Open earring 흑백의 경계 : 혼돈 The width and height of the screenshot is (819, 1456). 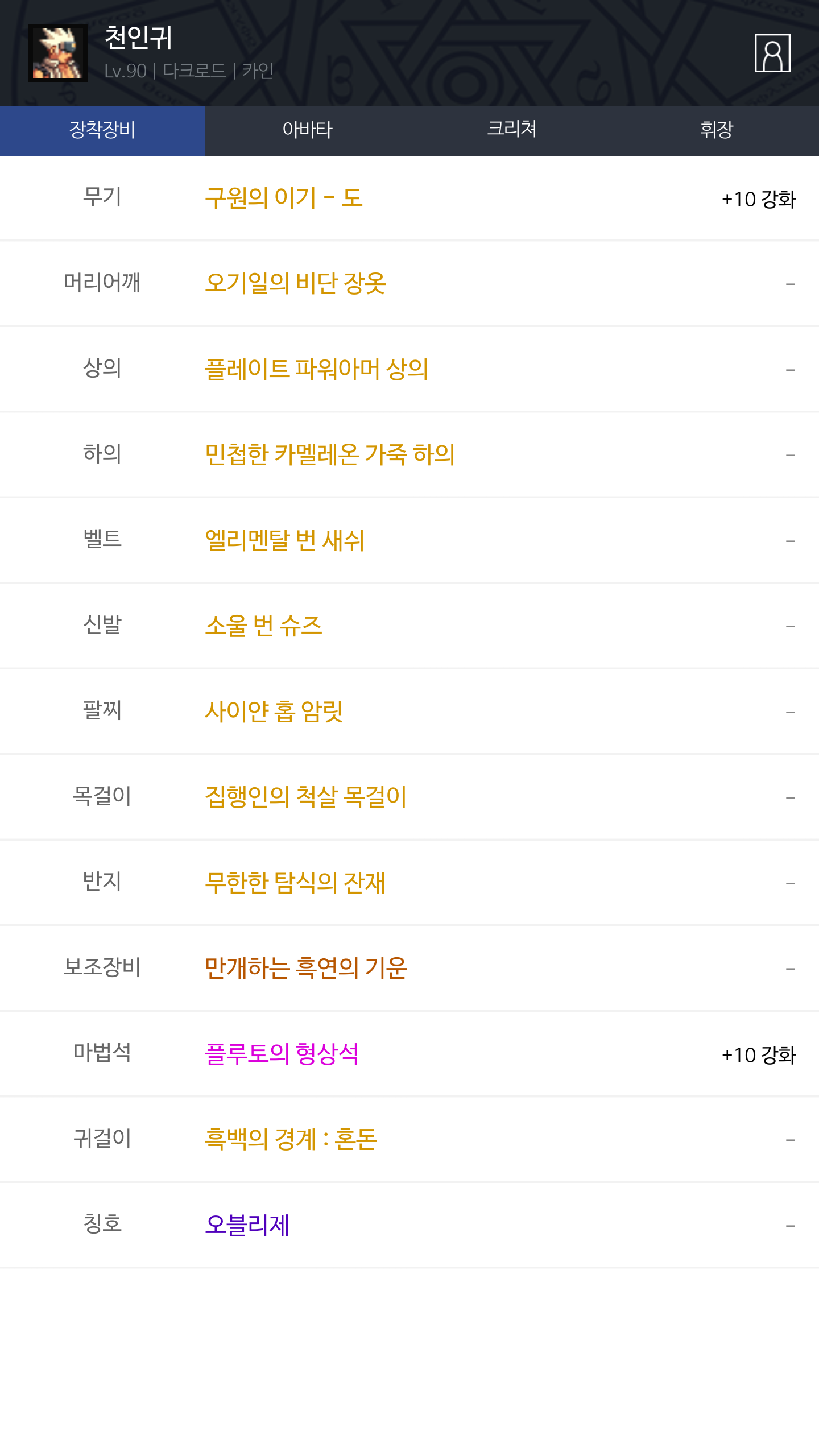[x=291, y=1139]
